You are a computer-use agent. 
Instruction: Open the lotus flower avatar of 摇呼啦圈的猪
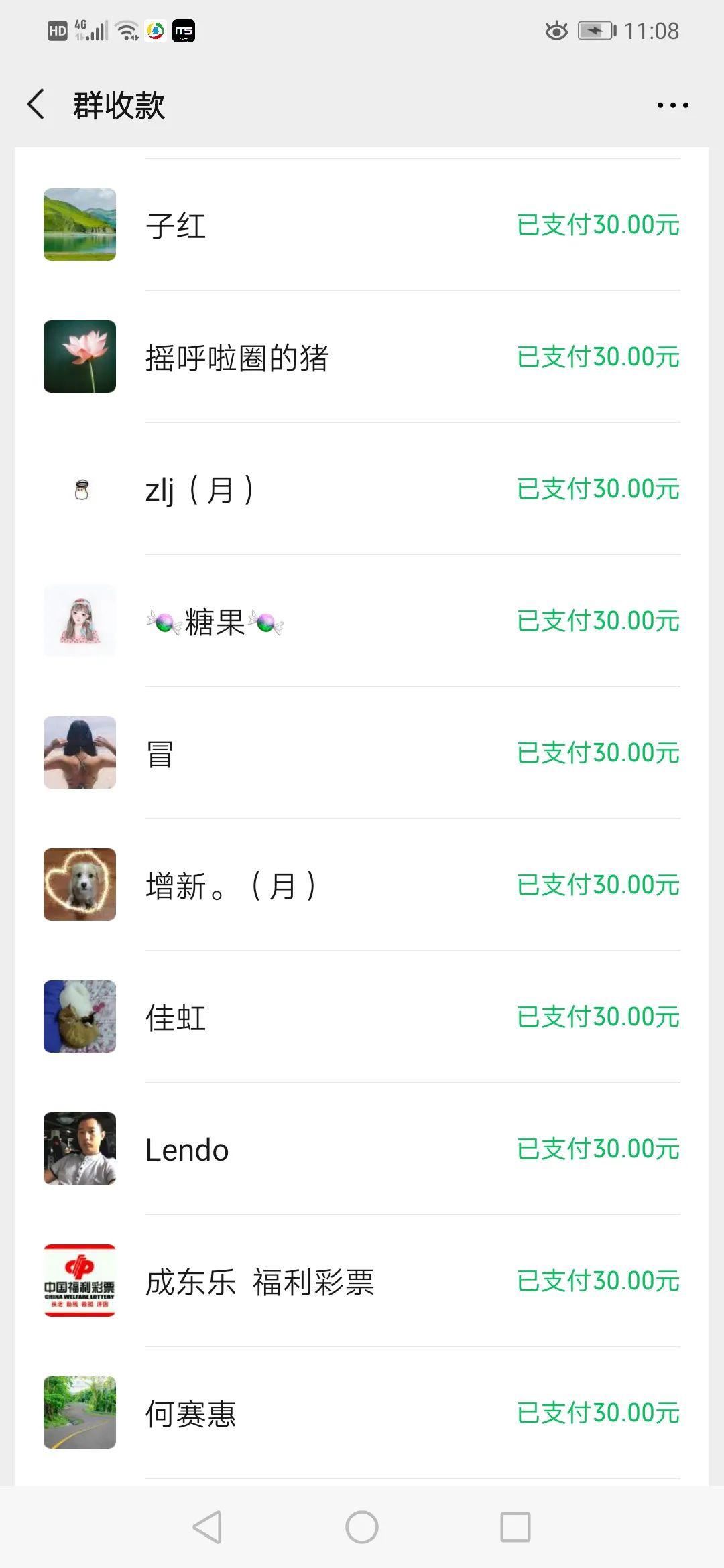point(79,357)
